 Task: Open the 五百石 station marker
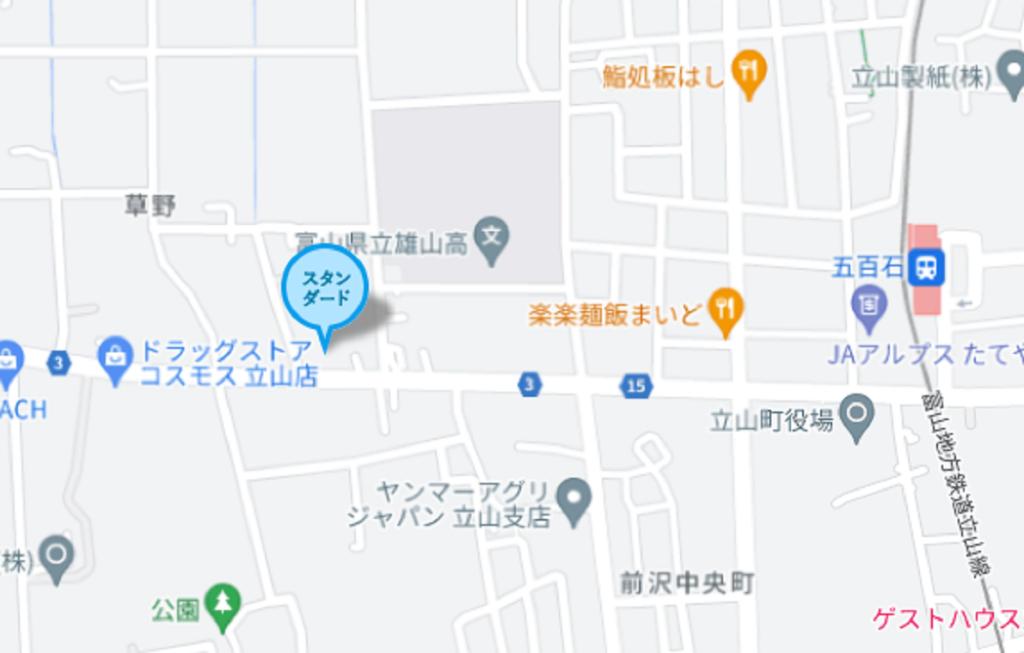[928, 267]
